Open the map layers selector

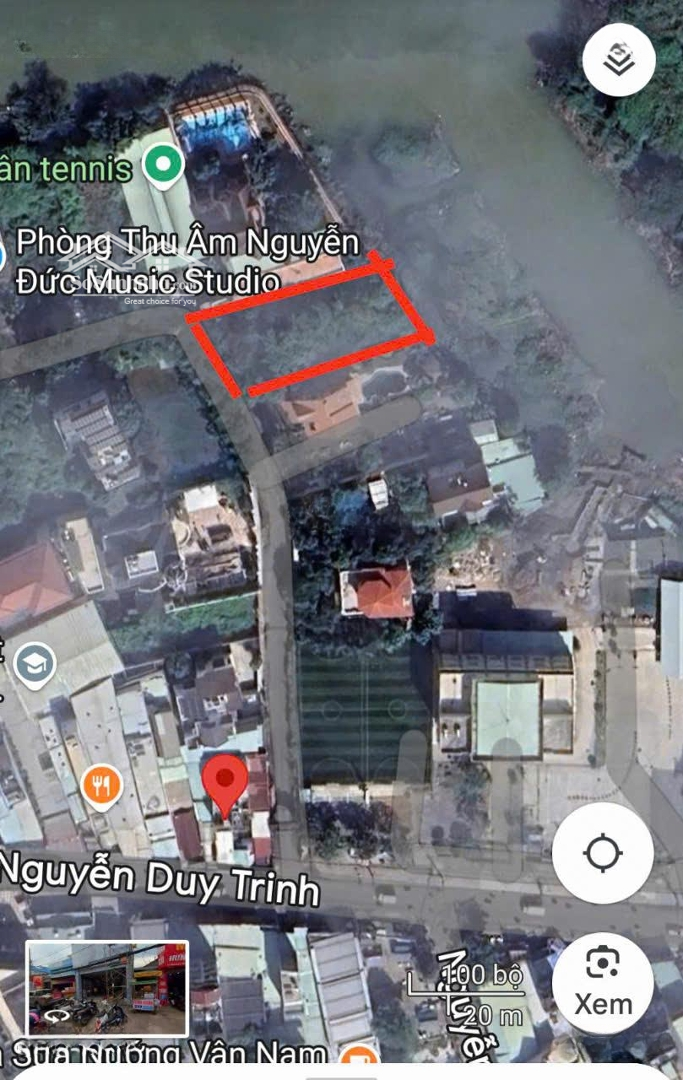[619, 60]
